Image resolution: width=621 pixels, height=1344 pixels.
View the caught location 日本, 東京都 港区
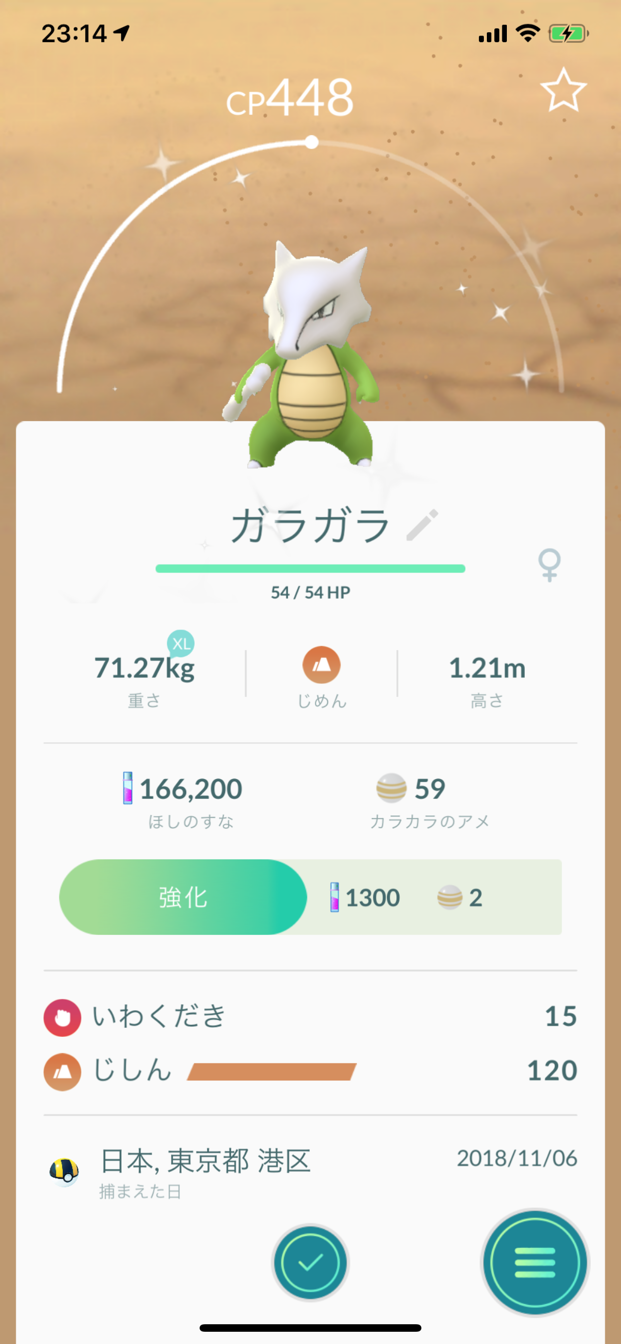coord(206,1161)
